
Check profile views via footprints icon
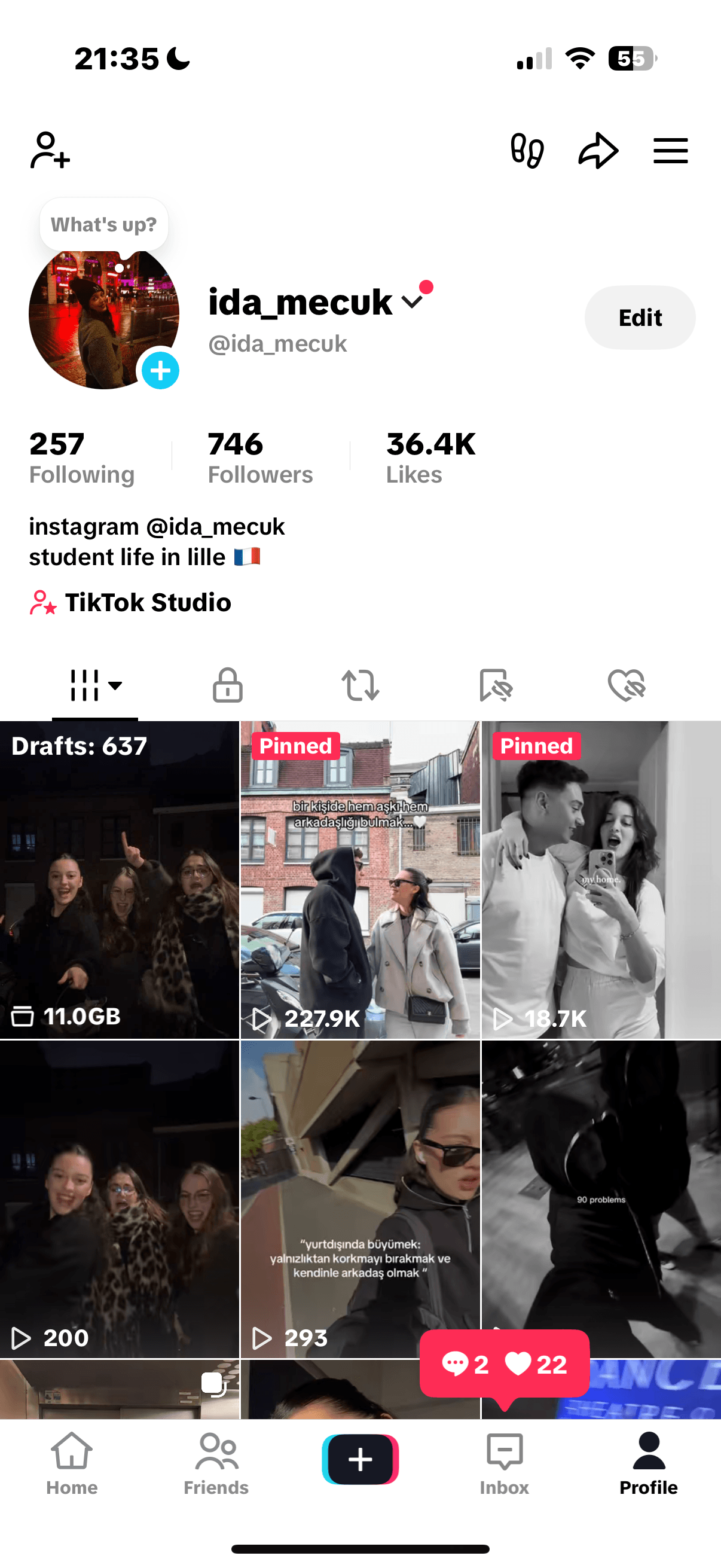(527, 150)
